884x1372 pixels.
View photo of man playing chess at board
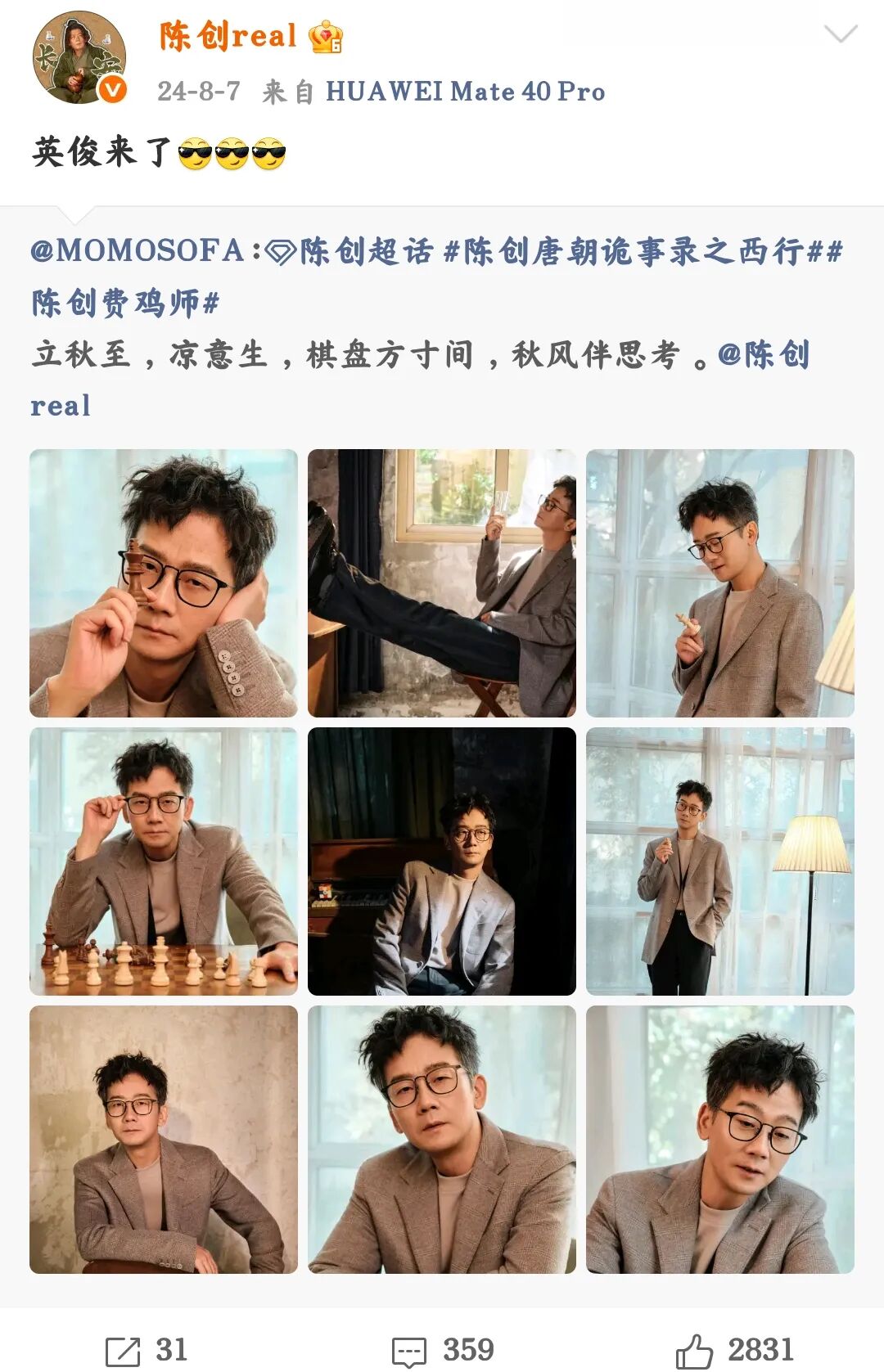click(164, 861)
